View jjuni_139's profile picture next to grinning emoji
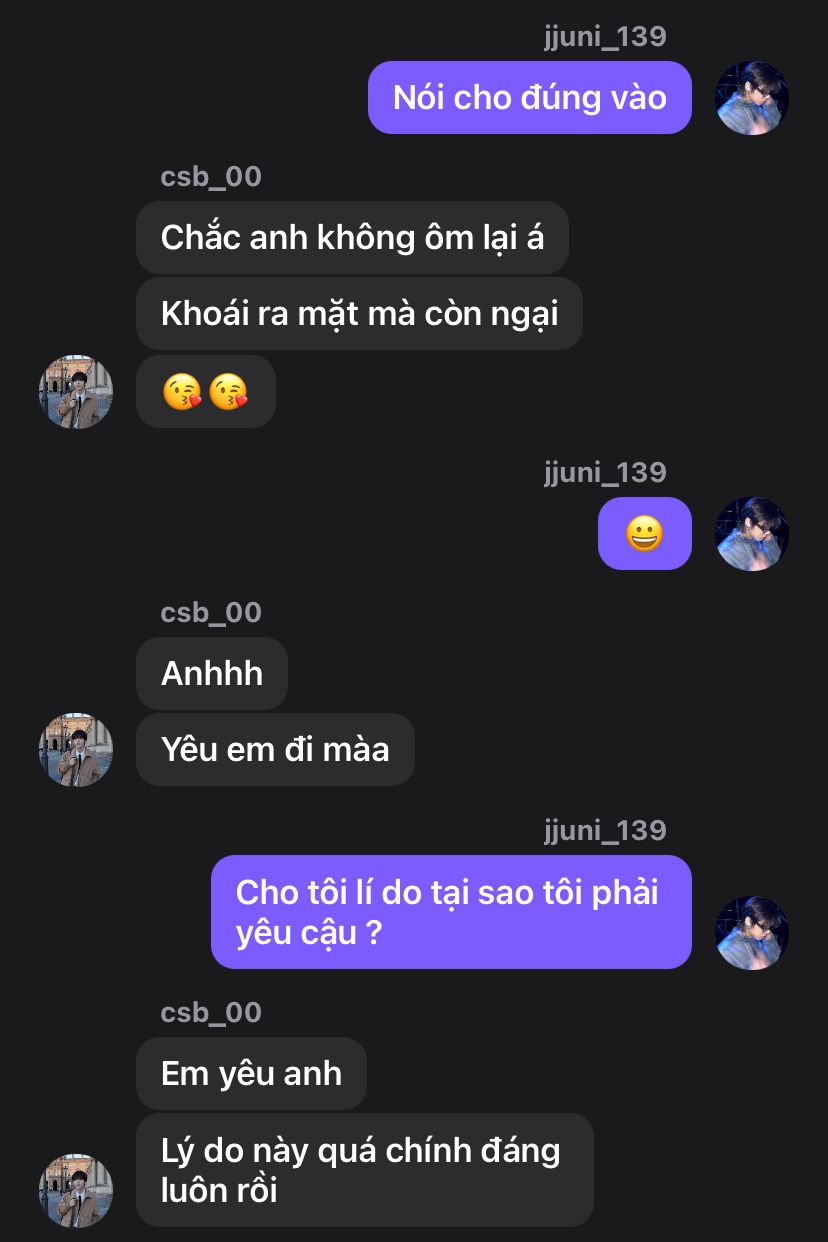 752,534
